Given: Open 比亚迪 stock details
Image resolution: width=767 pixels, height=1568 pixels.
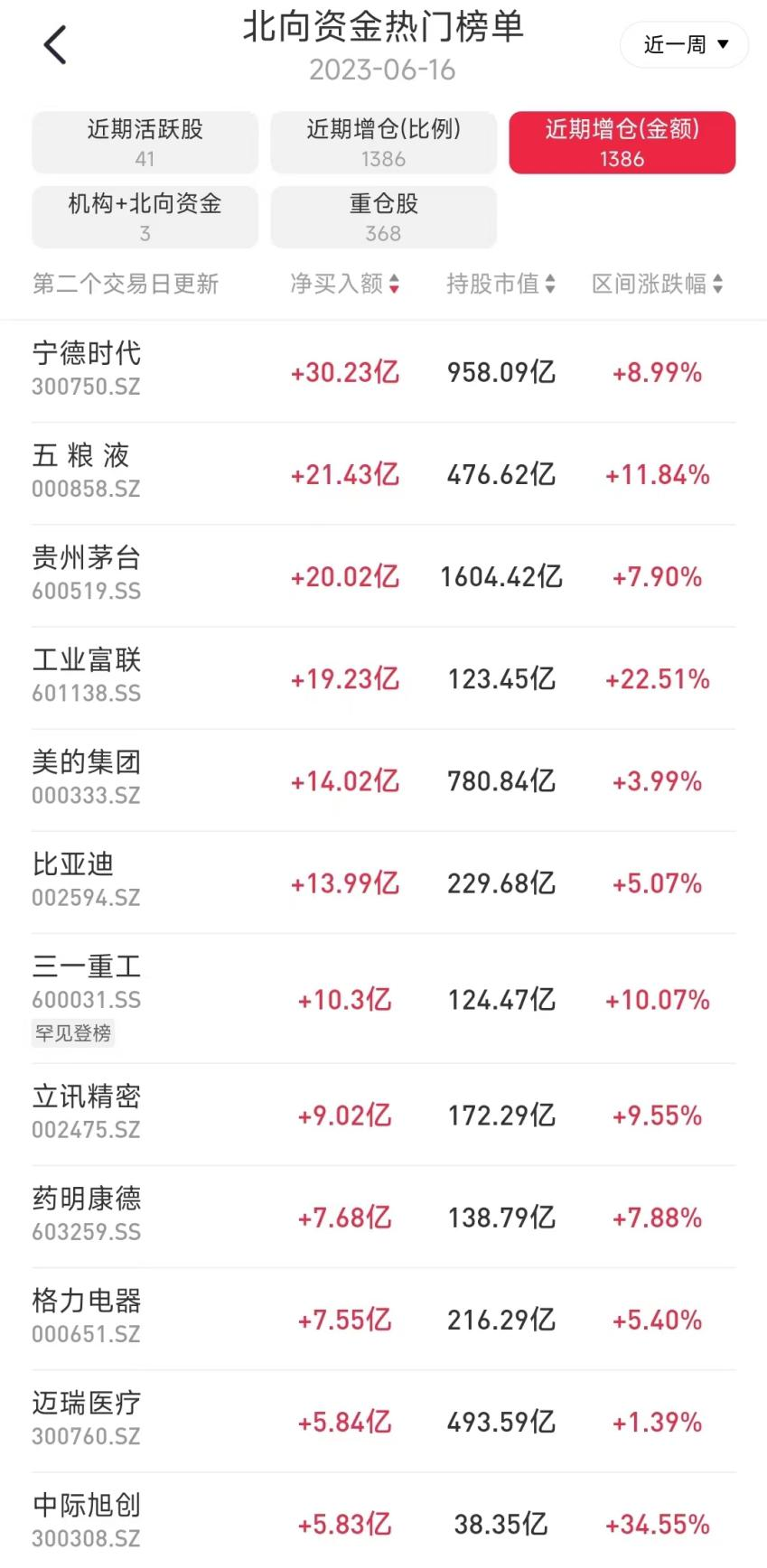Looking at the screenshot, I should click(x=383, y=882).
